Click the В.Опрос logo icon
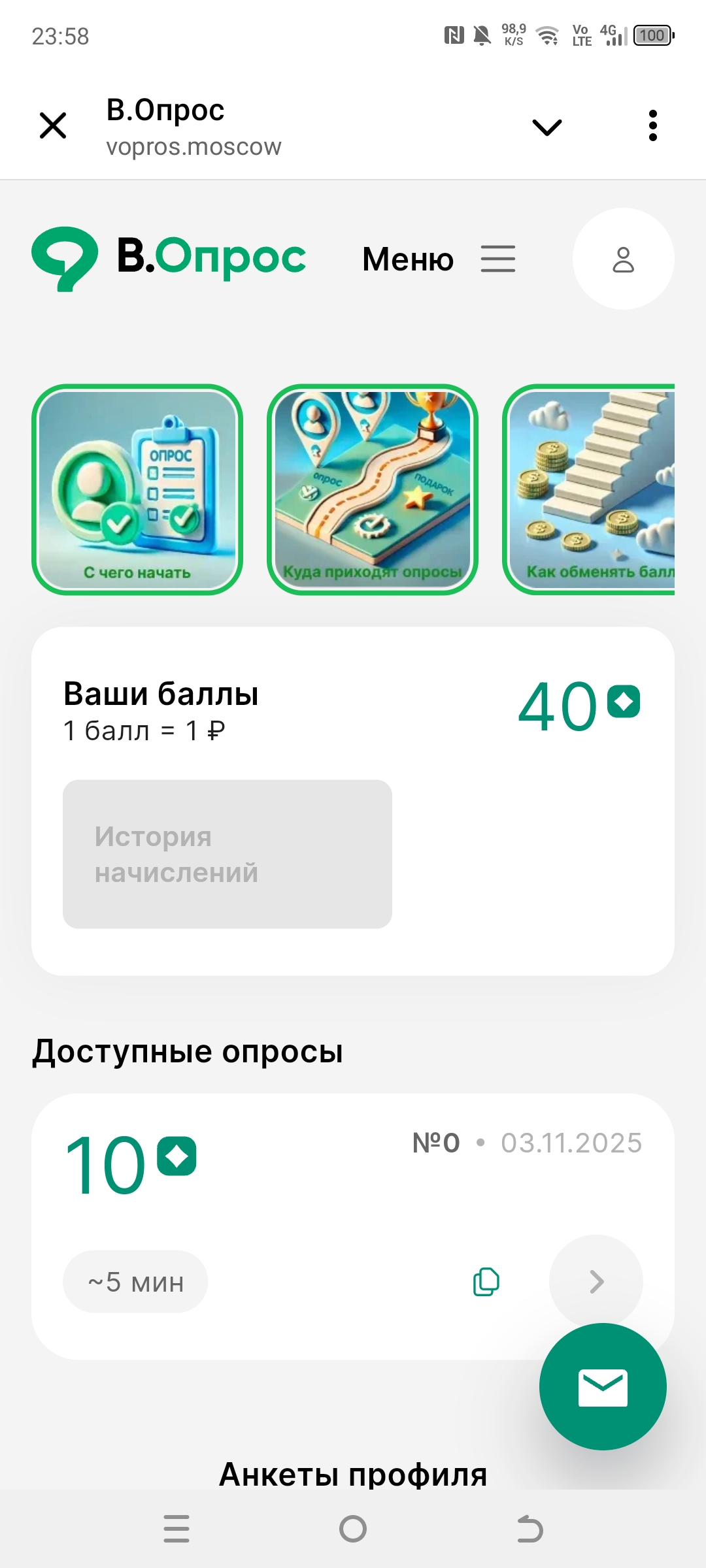This screenshot has height=1568, width=706. click(x=64, y=257)
